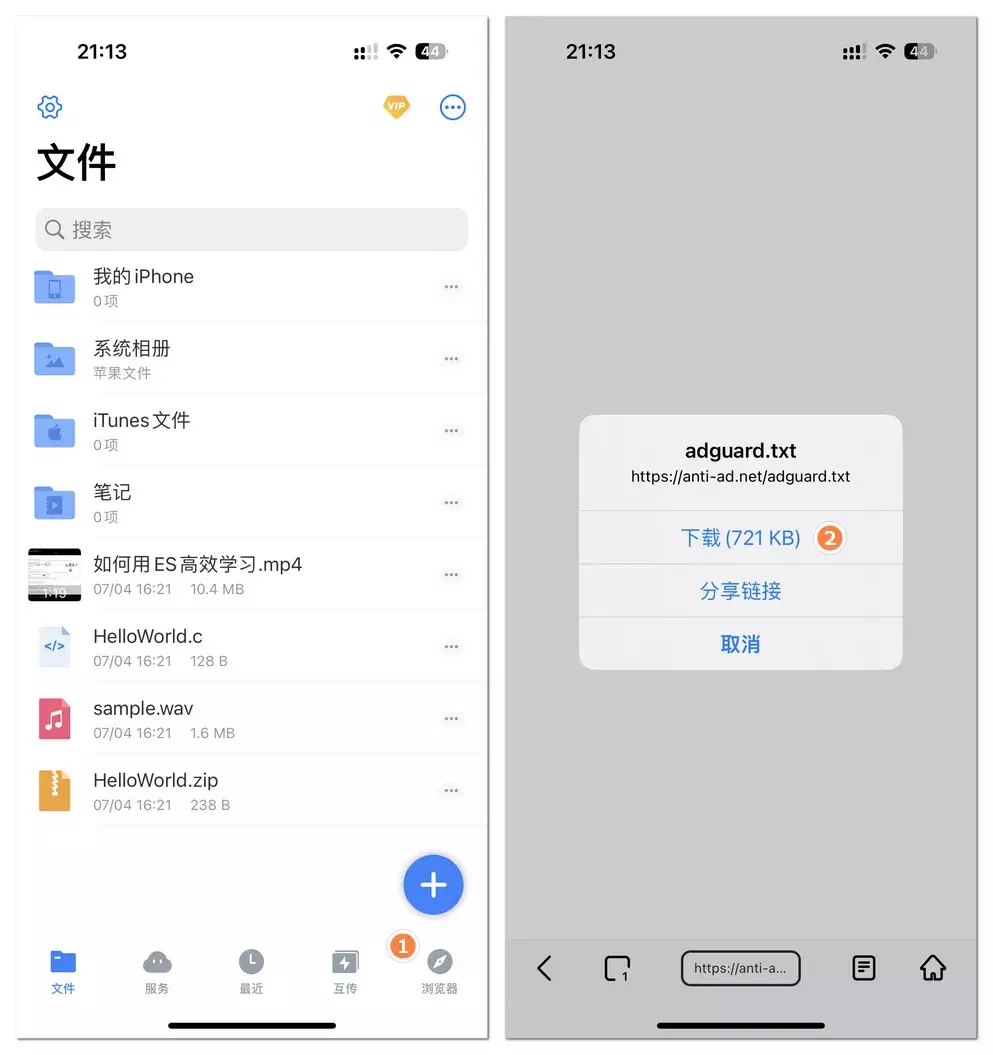
Task: Open more options for sample.wav
Action: tap(451, 719)
